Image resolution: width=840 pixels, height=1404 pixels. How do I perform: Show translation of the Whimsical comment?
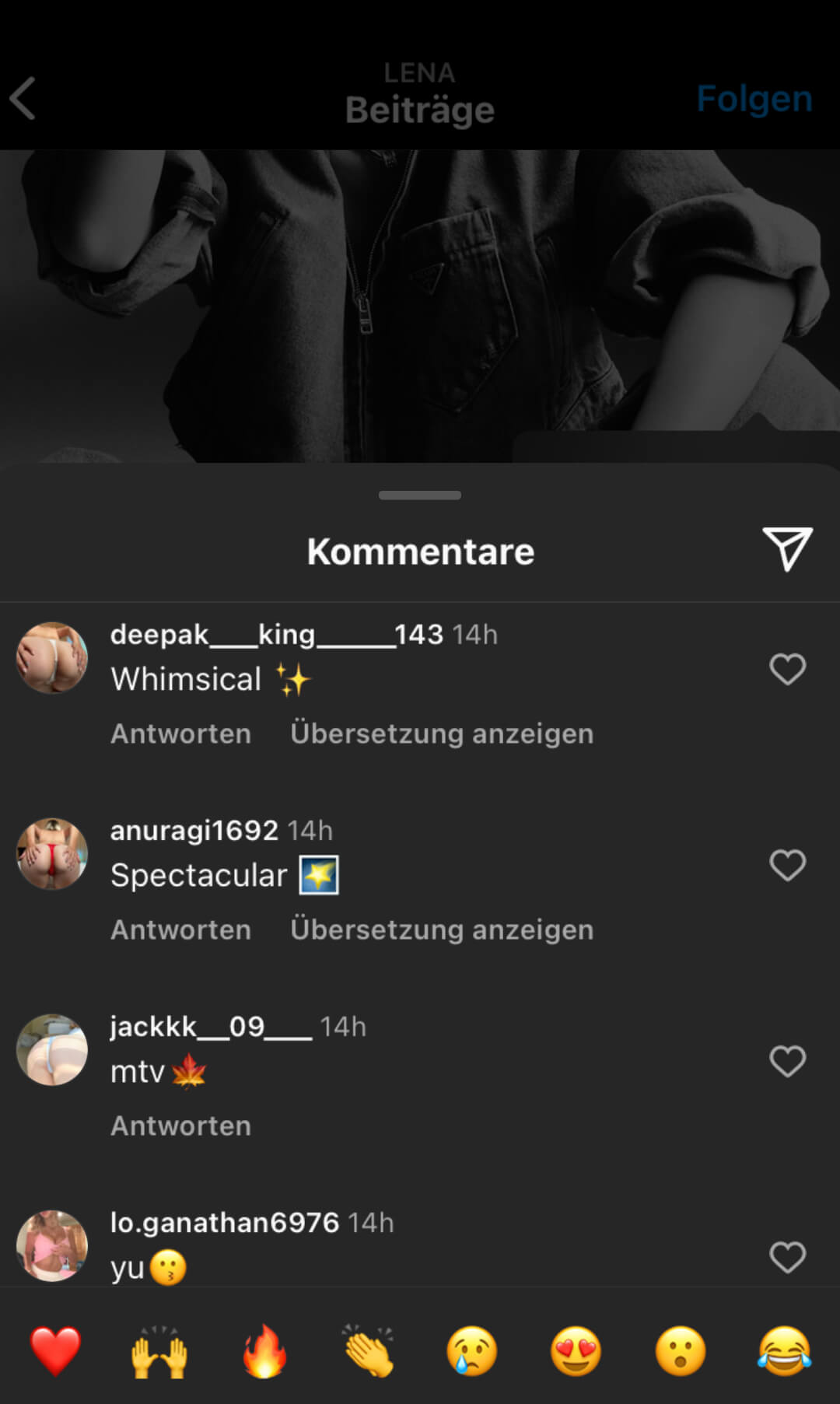coord(442,734)
